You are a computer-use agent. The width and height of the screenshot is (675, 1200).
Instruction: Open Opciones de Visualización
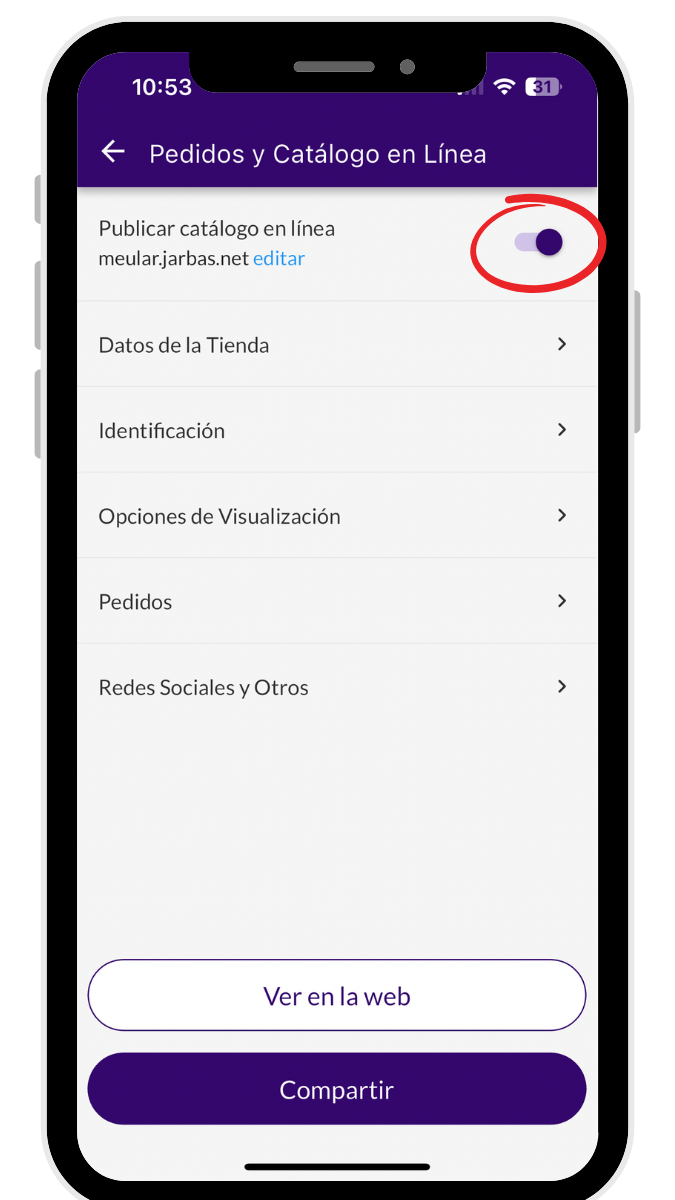pyautogui.click(x=336, y=516)
